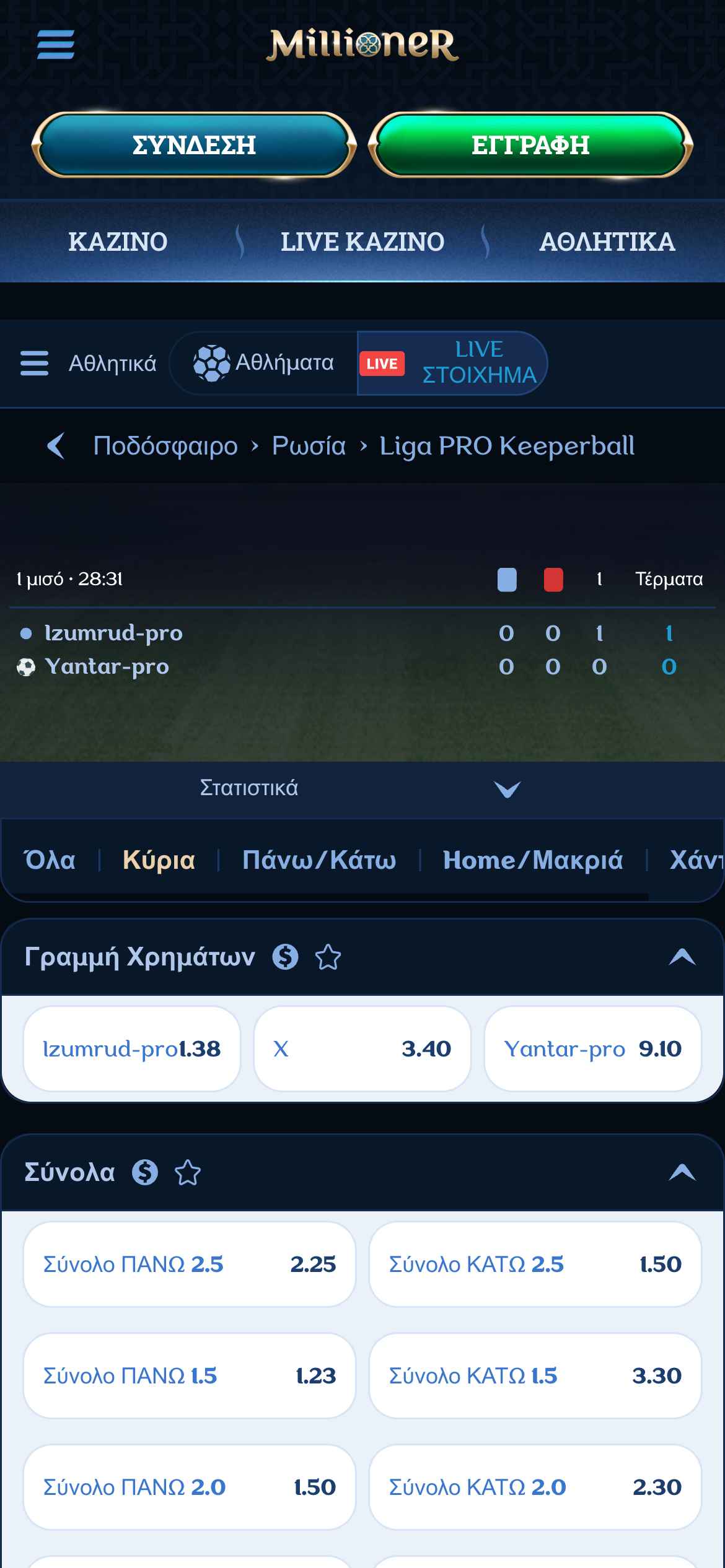Tap the ΣΥΝΔΕΣΗ login button
Screen dimensions: 725x1568
[194, 145]
